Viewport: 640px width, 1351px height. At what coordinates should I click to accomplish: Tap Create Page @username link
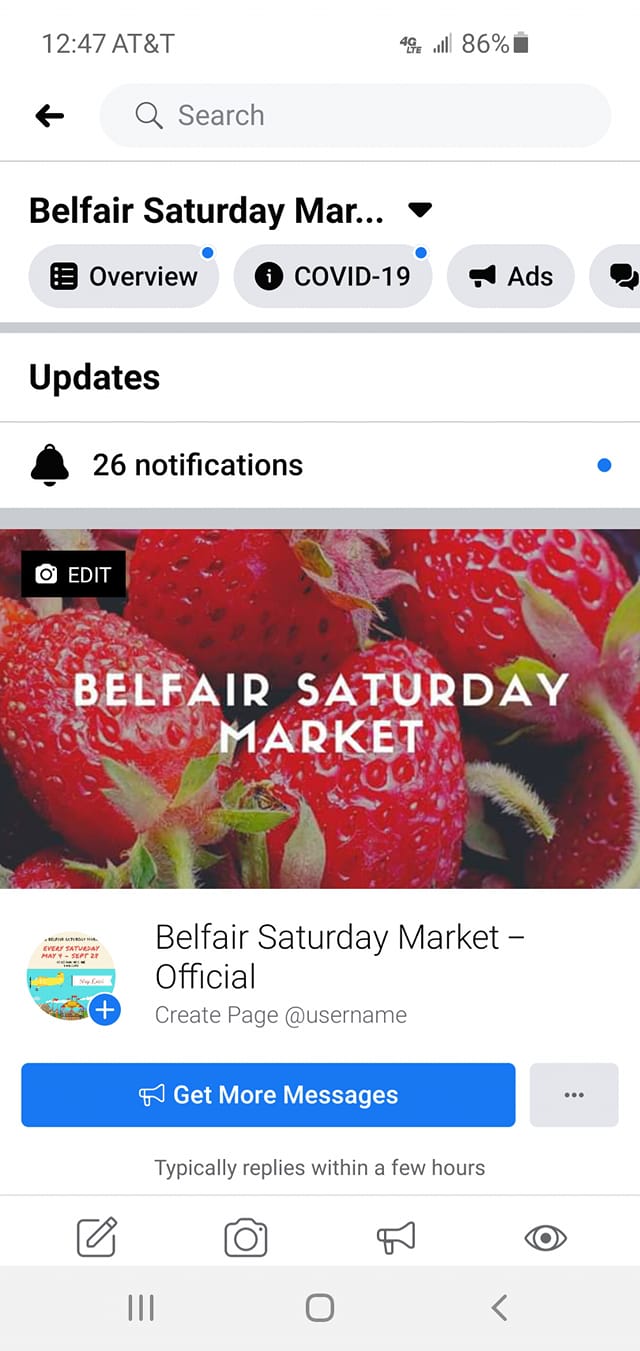pos(281,1015)
